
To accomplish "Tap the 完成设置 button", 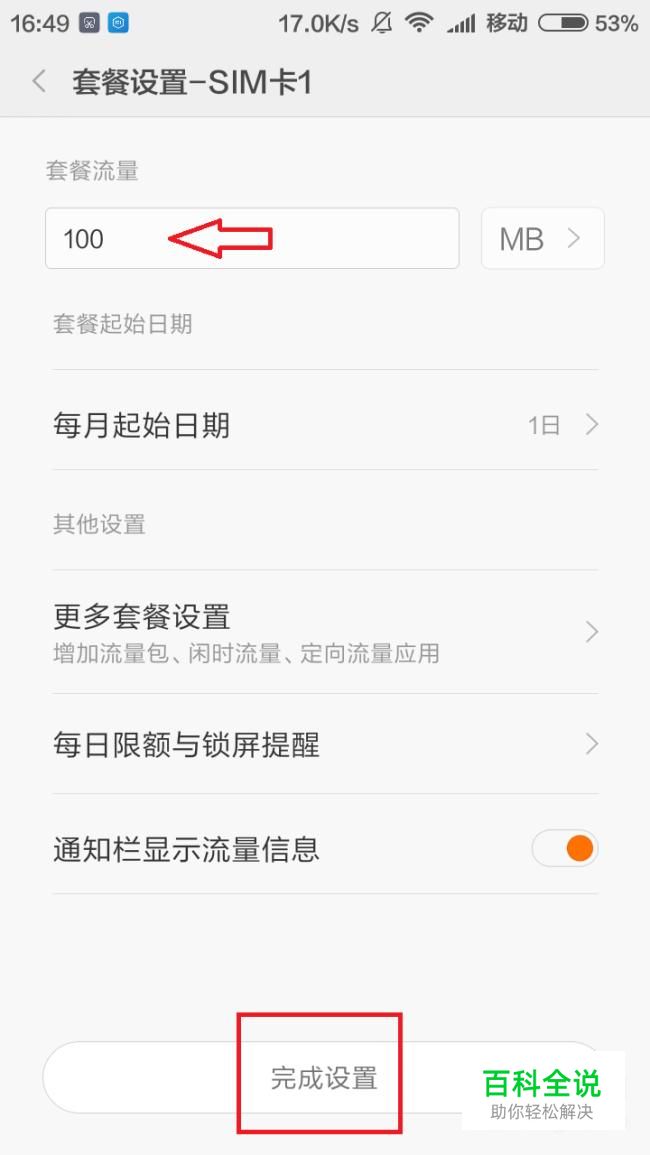I will click(324, 1077).
